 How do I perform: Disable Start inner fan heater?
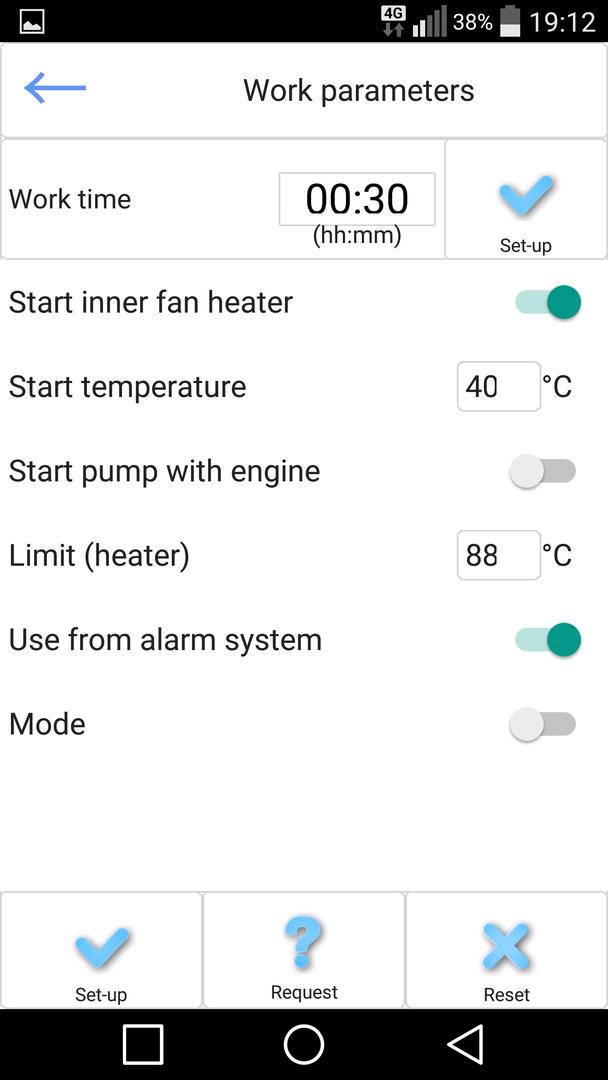pyautogui.click(x=547, y=302)
